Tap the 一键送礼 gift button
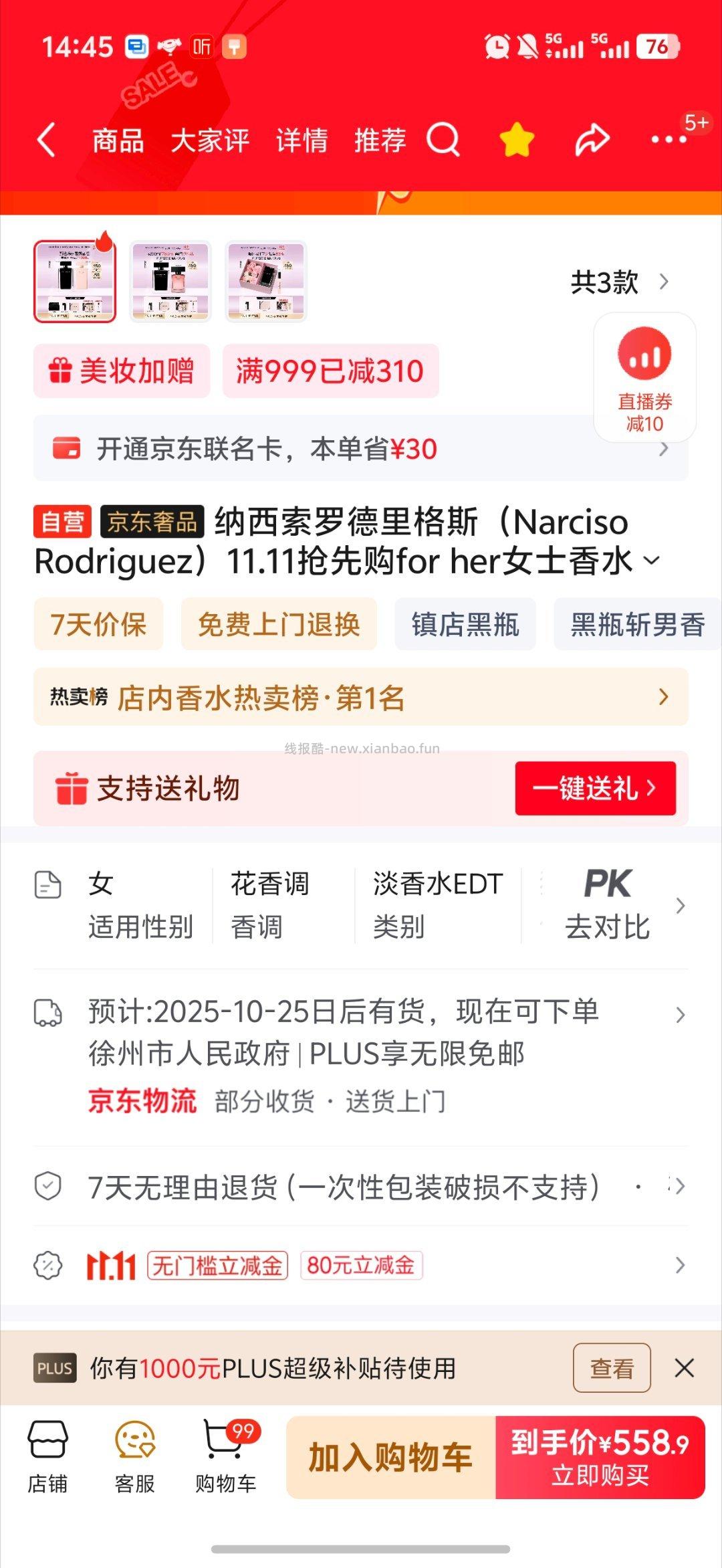 coord(594,789)
